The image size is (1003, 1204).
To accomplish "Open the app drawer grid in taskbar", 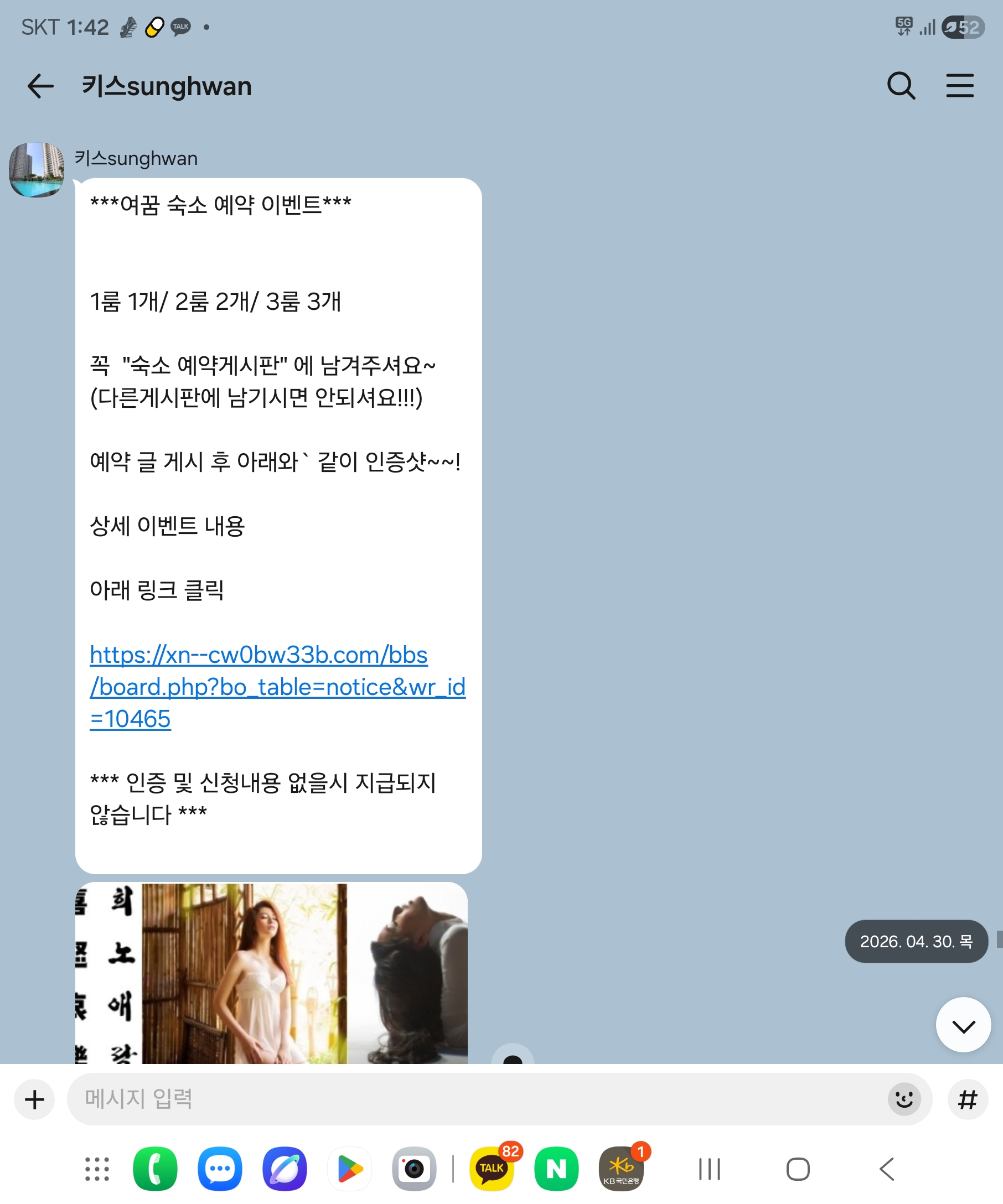I will click(97, 1169).
